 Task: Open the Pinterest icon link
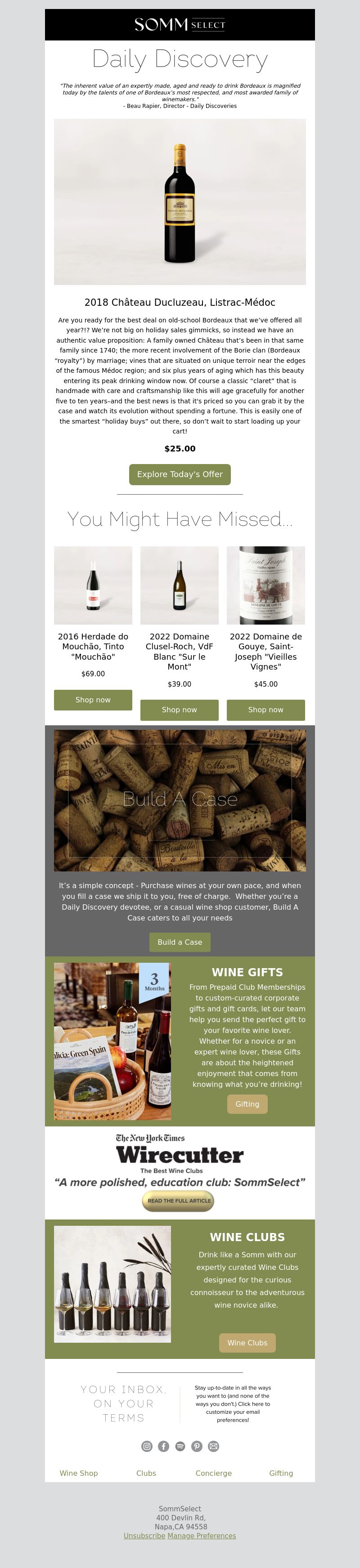point(197,1446)
